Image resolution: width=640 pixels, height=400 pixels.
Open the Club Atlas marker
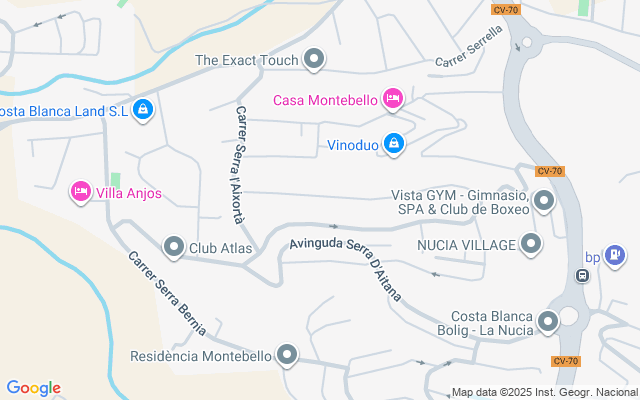click(x=174, y=246)
